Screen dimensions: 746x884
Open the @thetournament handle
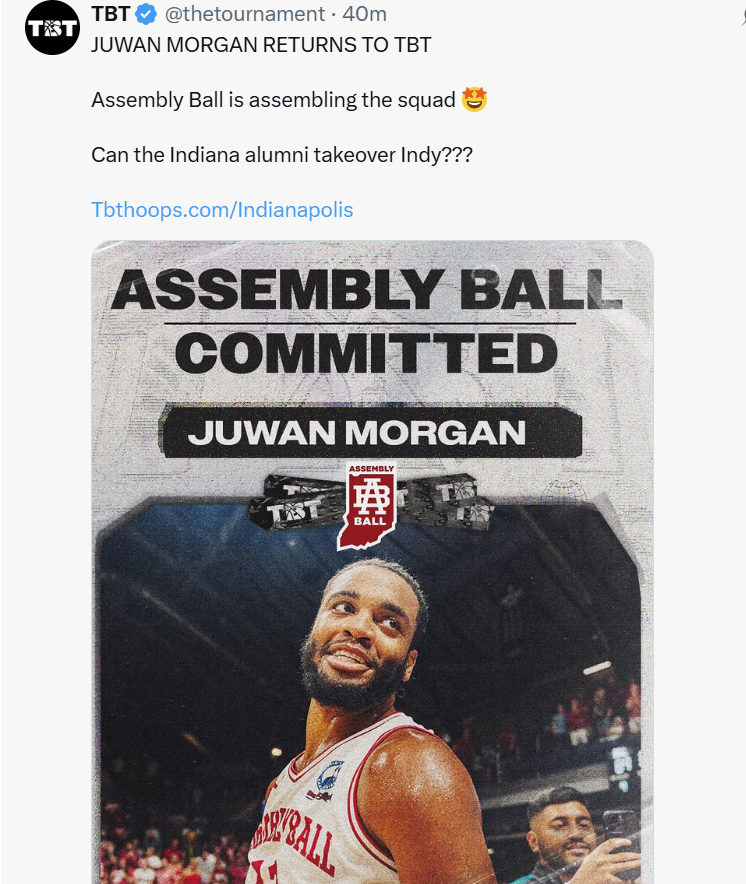click(x=245, y=14)
